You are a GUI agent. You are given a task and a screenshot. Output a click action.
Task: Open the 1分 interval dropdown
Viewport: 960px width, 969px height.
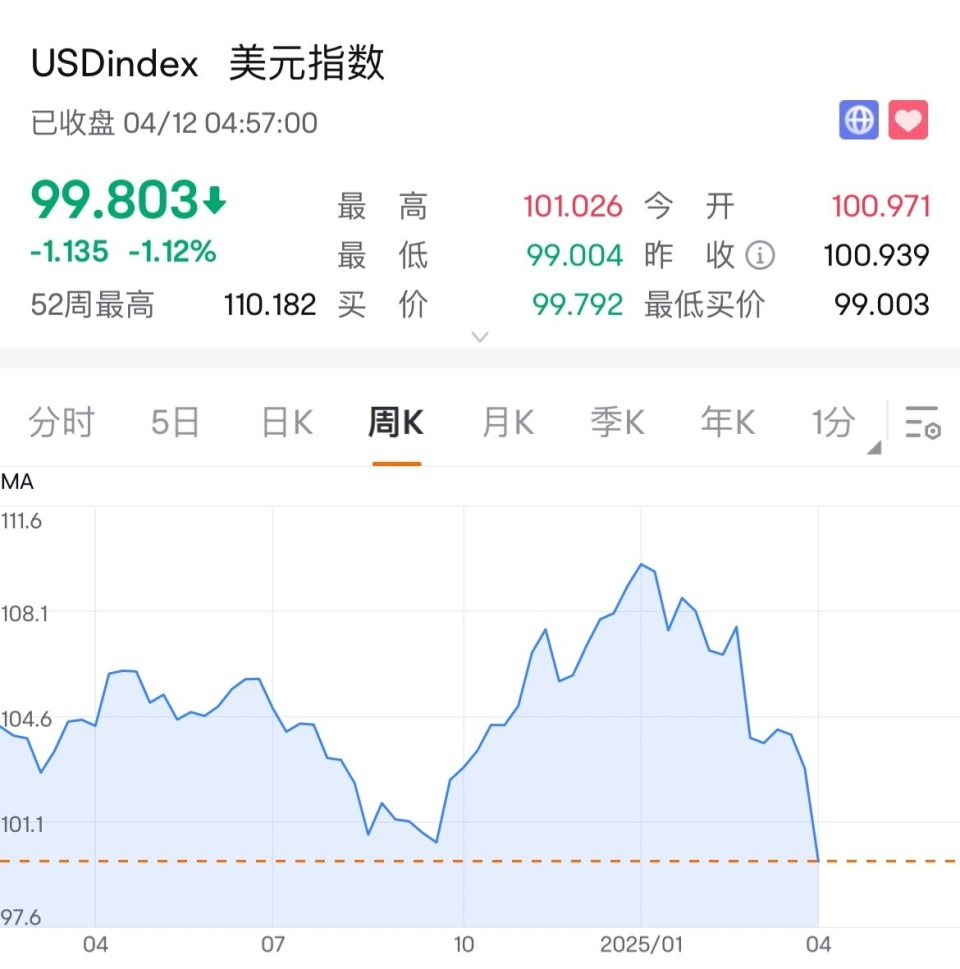(832, 424)
